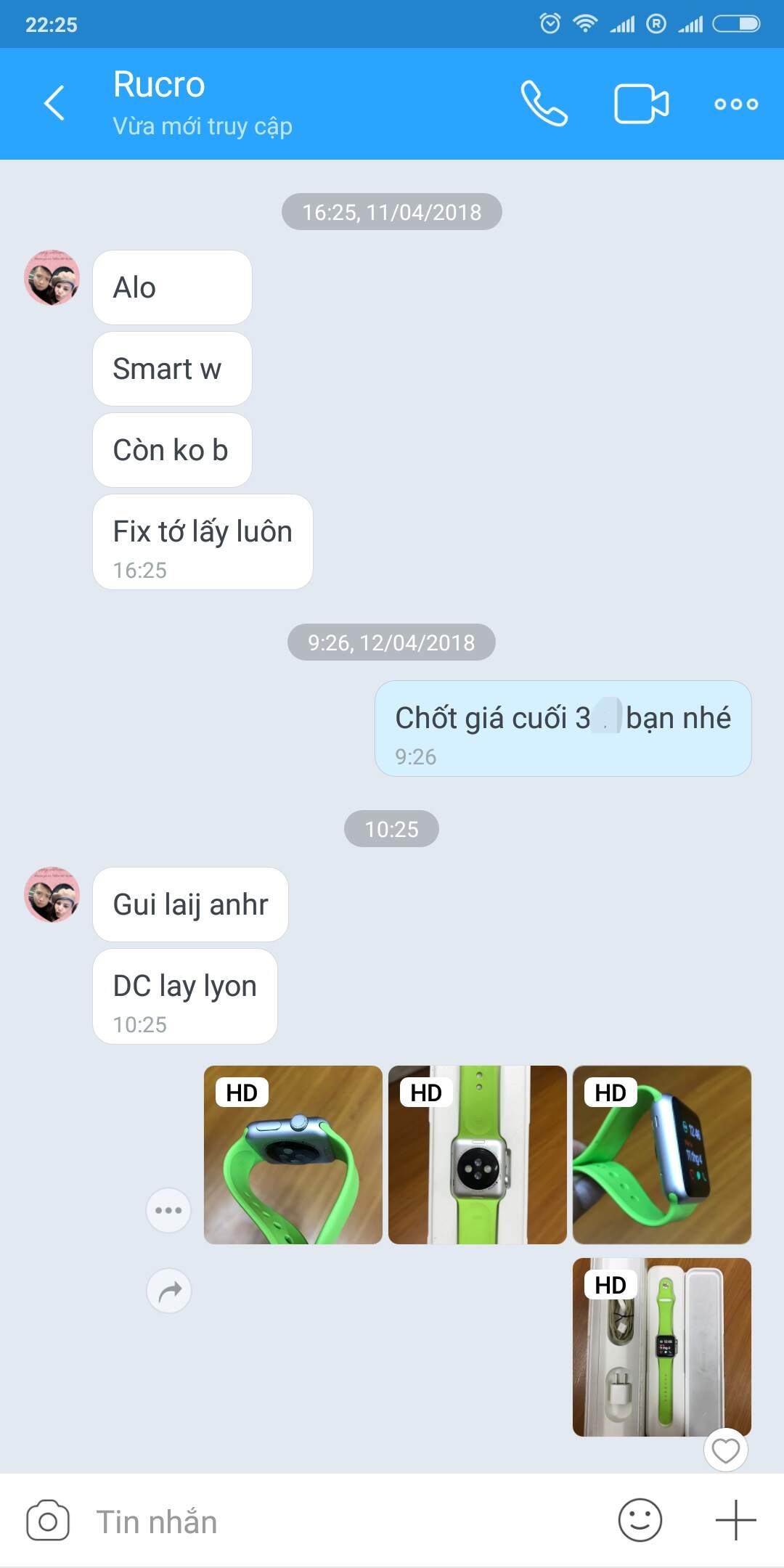Open more options beside the photos
784x1568 pixels.
[168, 1210]
